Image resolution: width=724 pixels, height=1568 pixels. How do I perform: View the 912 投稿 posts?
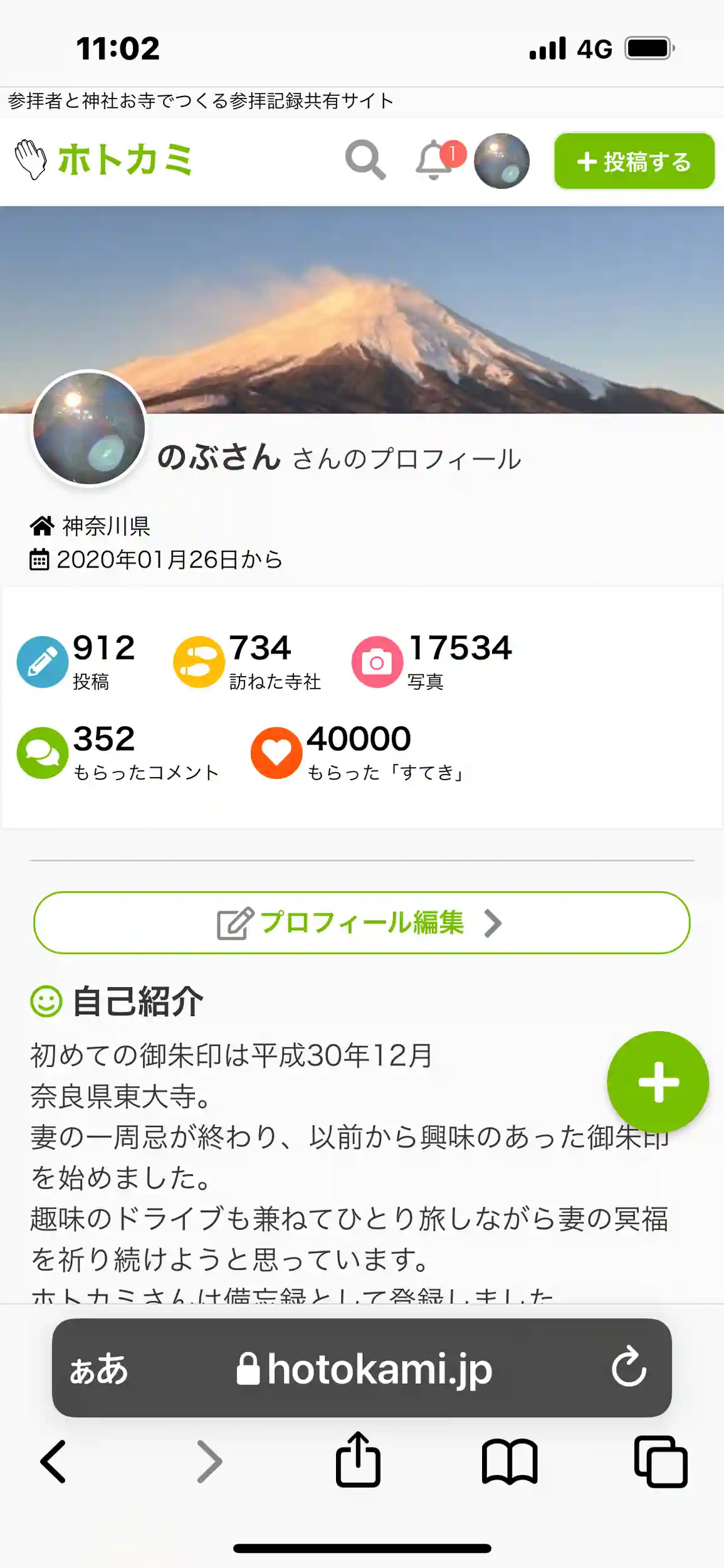(77, 662)
